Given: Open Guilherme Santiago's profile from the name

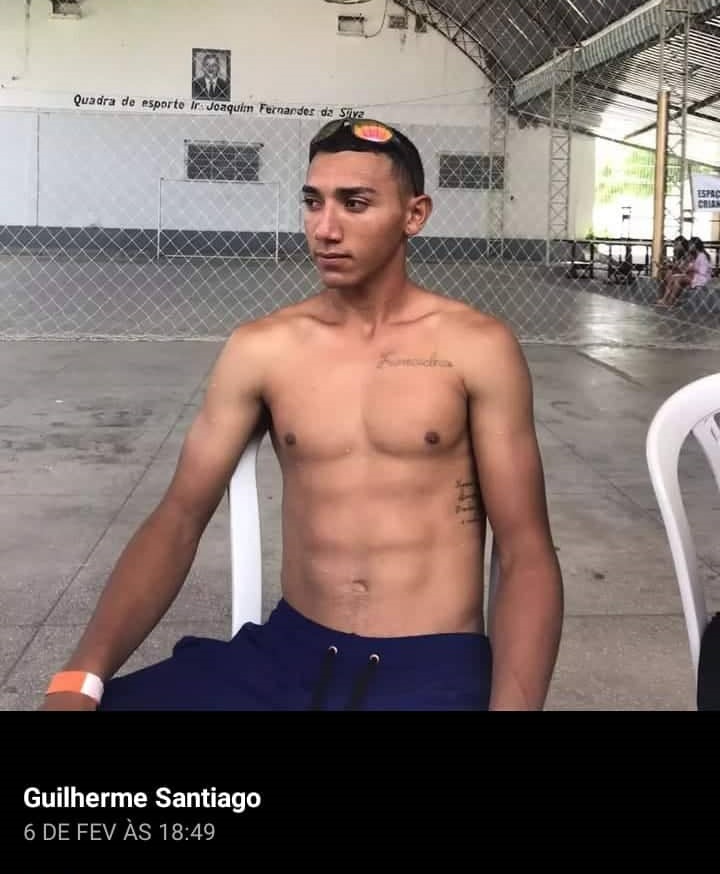Looking at the screenshot, I should [142, 798].
